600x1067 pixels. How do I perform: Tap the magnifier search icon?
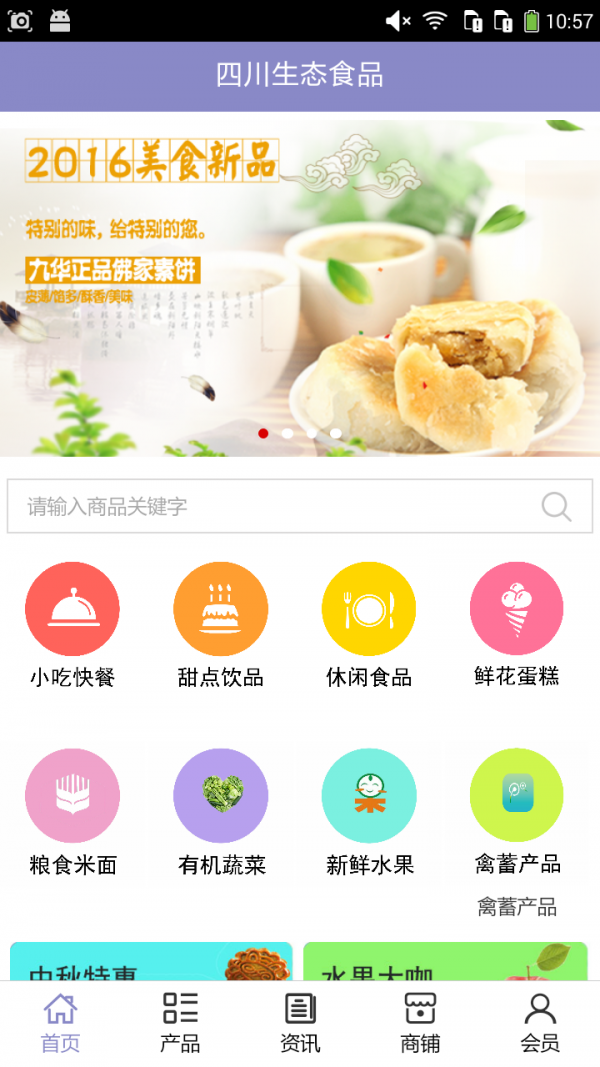tap(556, 506)
